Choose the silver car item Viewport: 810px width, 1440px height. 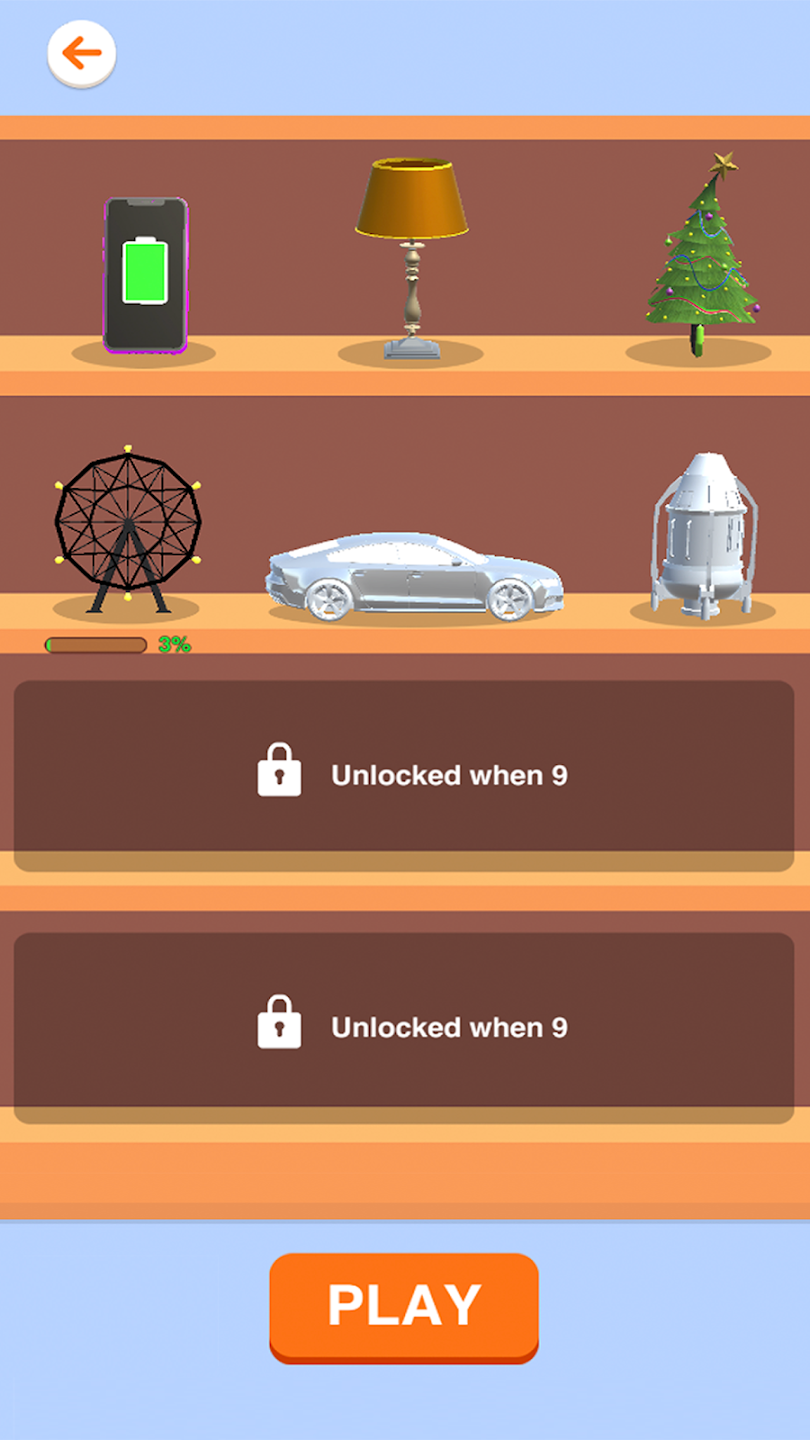(x=414, y=577)
